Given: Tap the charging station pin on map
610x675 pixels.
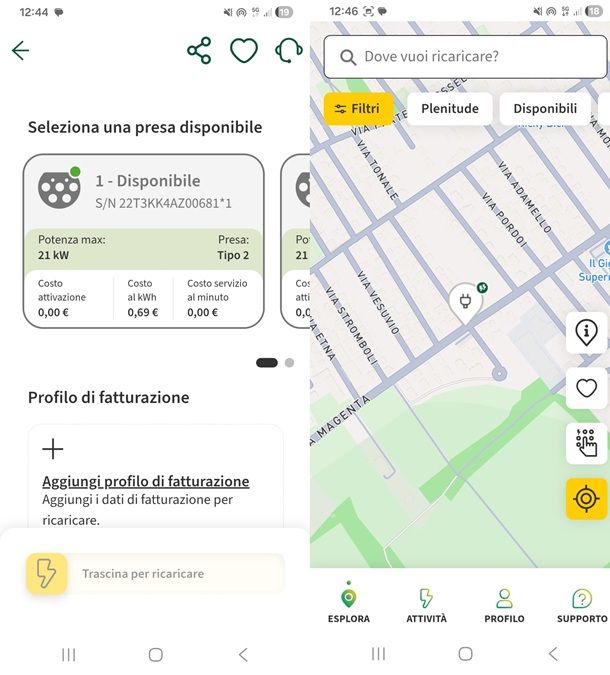Looking at the screenshot, I should (465, 300).
